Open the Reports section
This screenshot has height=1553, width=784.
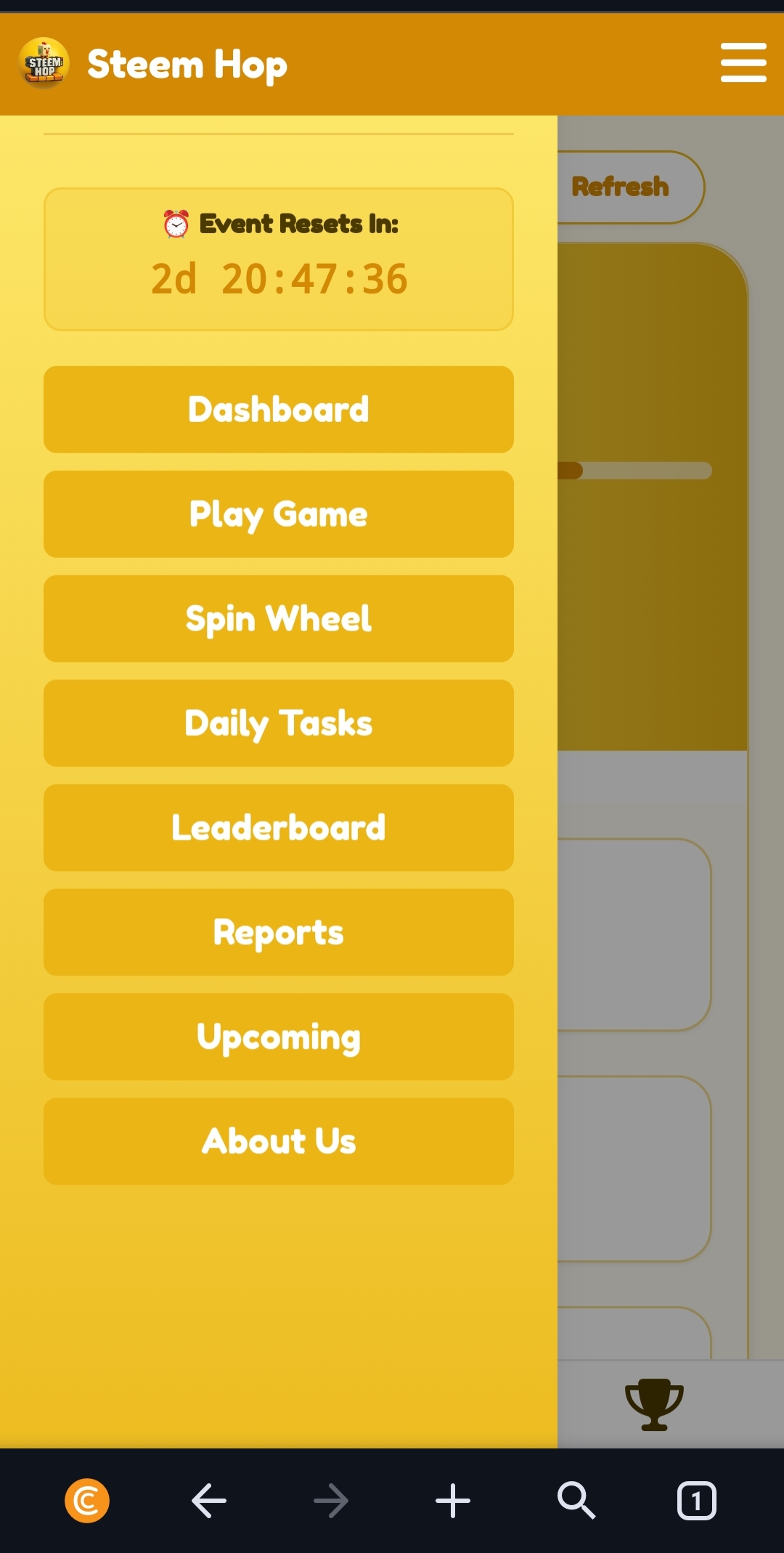279,933
